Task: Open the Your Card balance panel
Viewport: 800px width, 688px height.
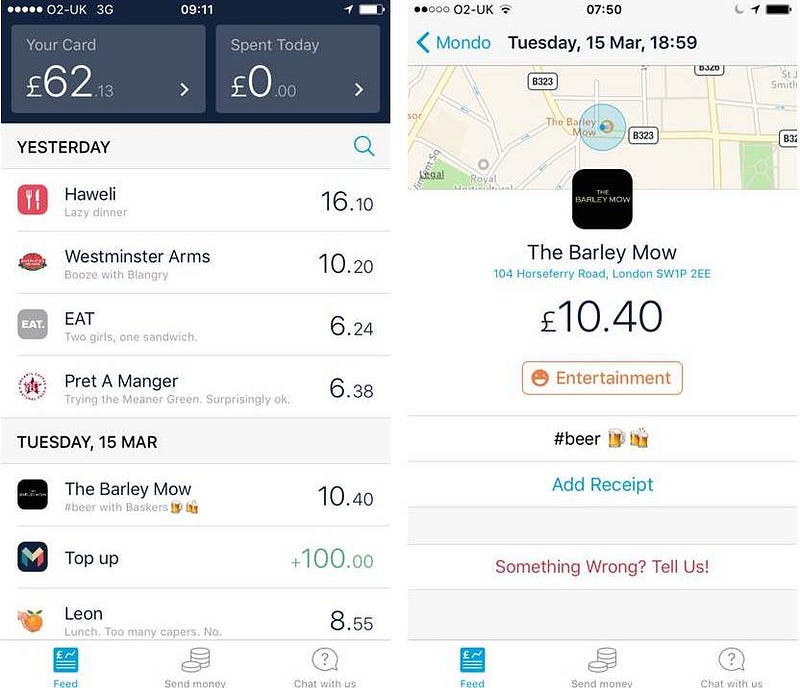Action: coord(108,69)
